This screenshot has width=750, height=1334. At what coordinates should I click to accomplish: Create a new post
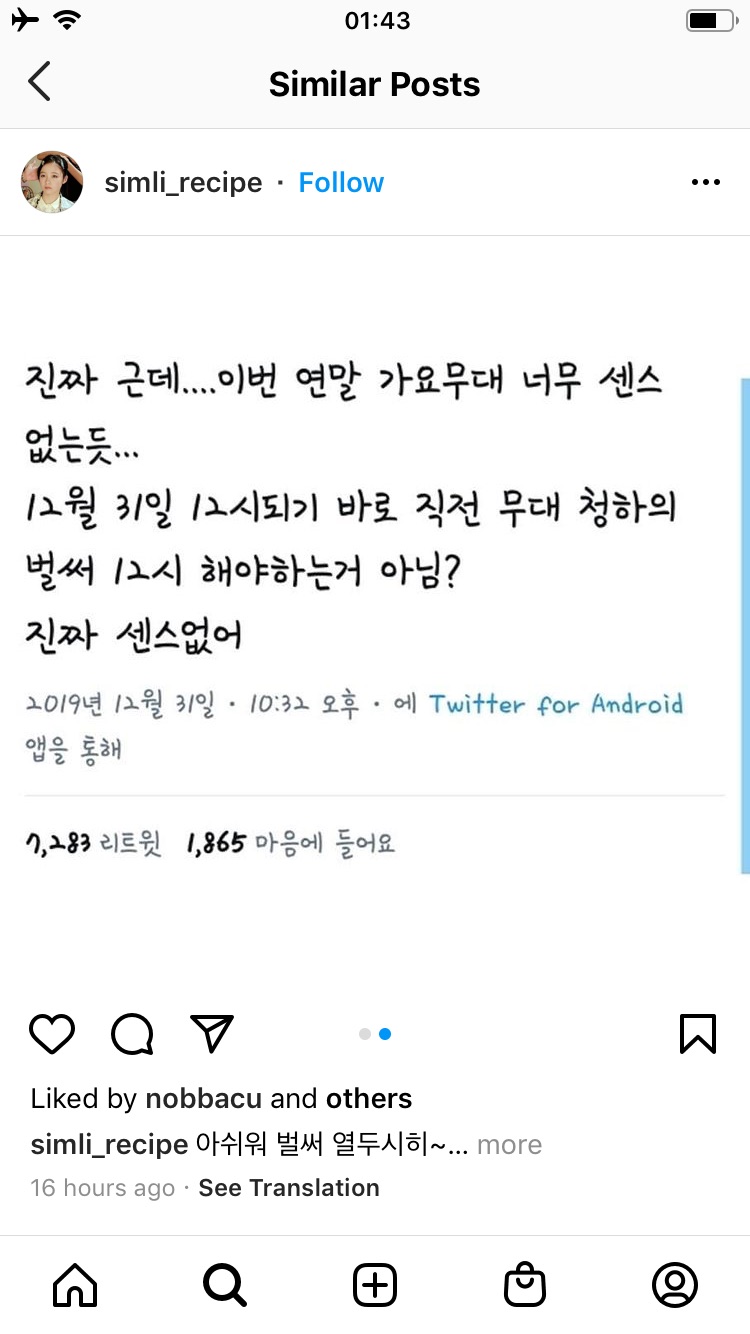pyautogui.click(x=375, y=1285)
